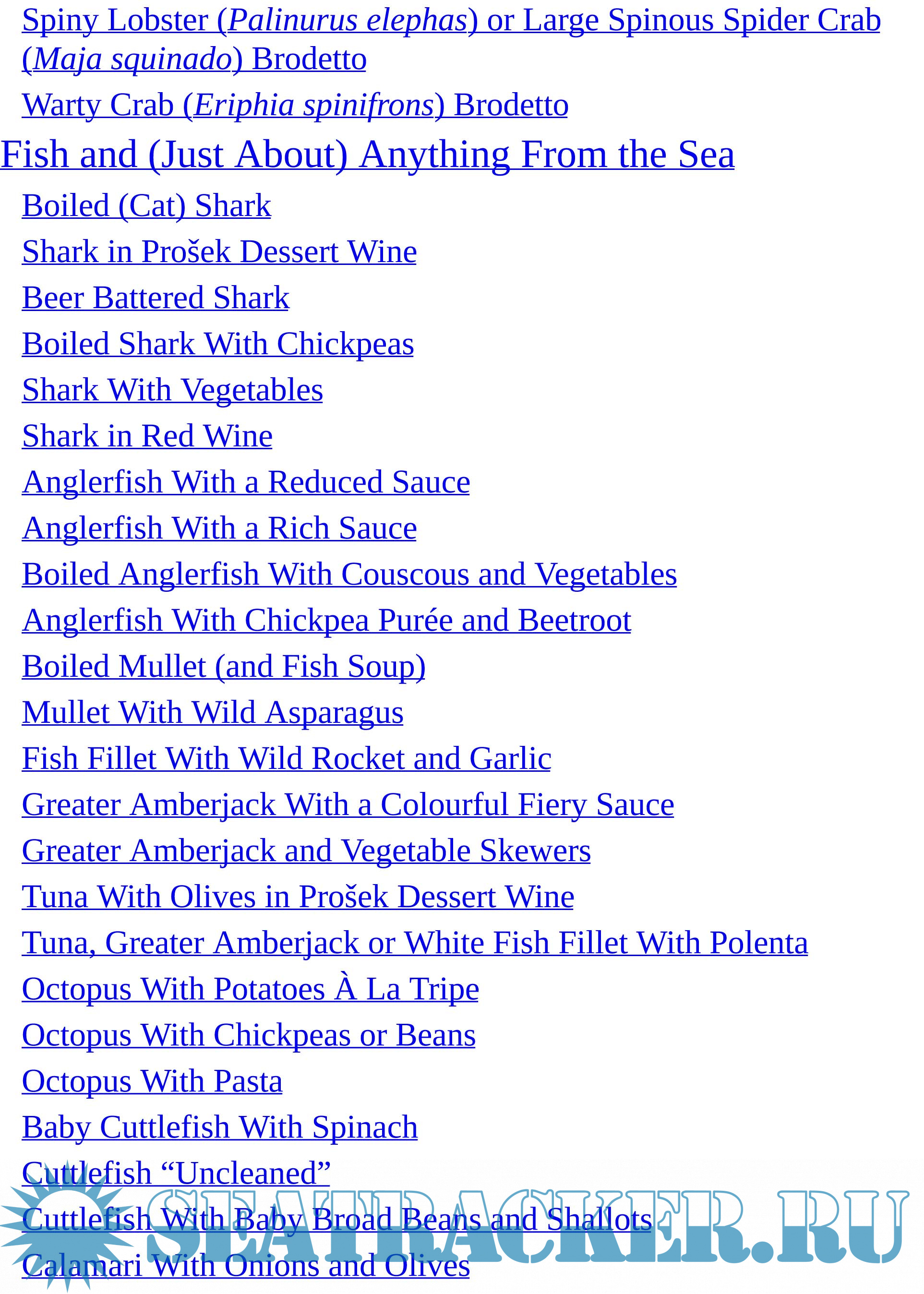Image resolution: width=924 pixels, height=1294 pixels.
Task: Open Octopus With Potatoes À La Tripe
Action: tap(251, 989)
